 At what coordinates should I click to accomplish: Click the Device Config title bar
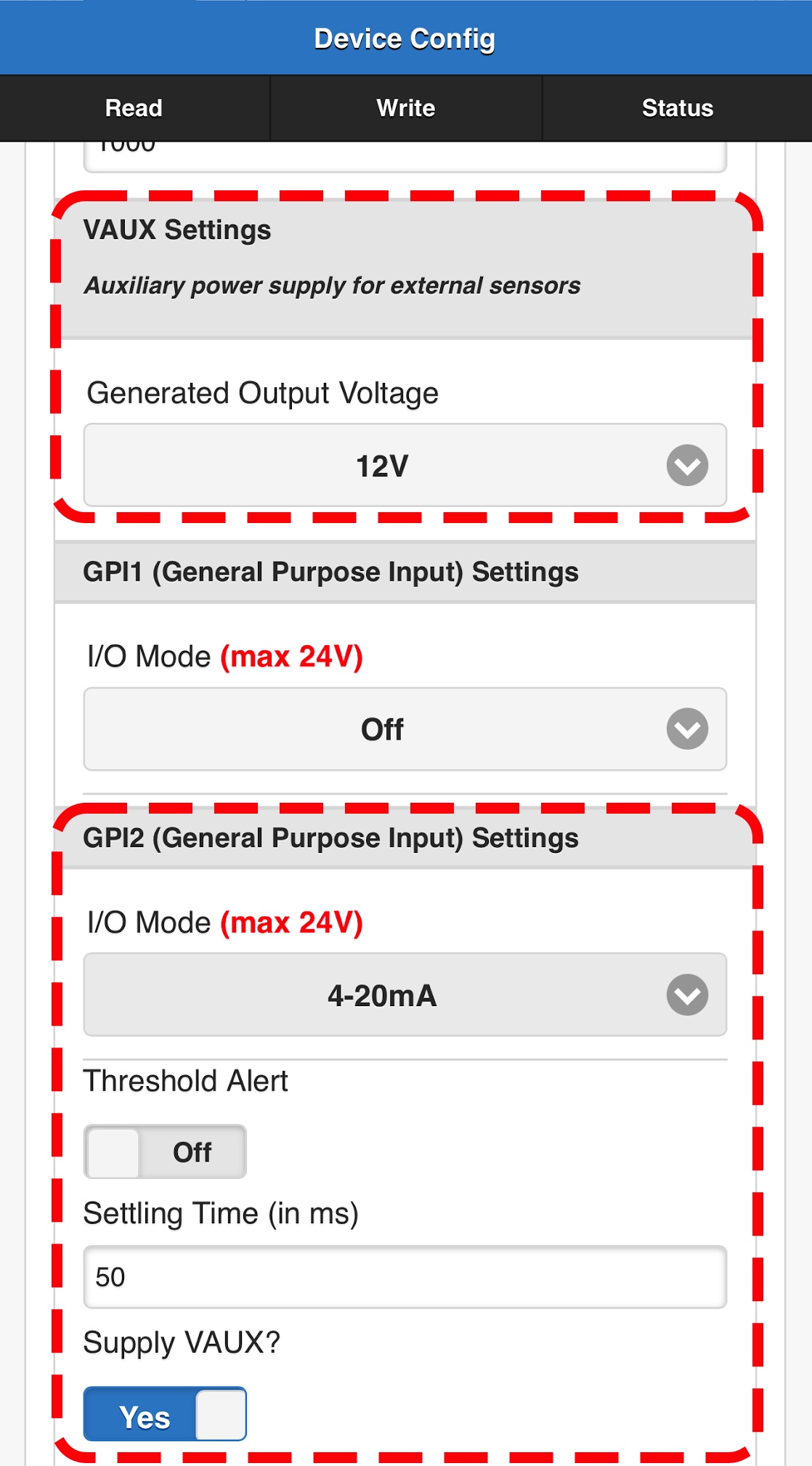405,38
